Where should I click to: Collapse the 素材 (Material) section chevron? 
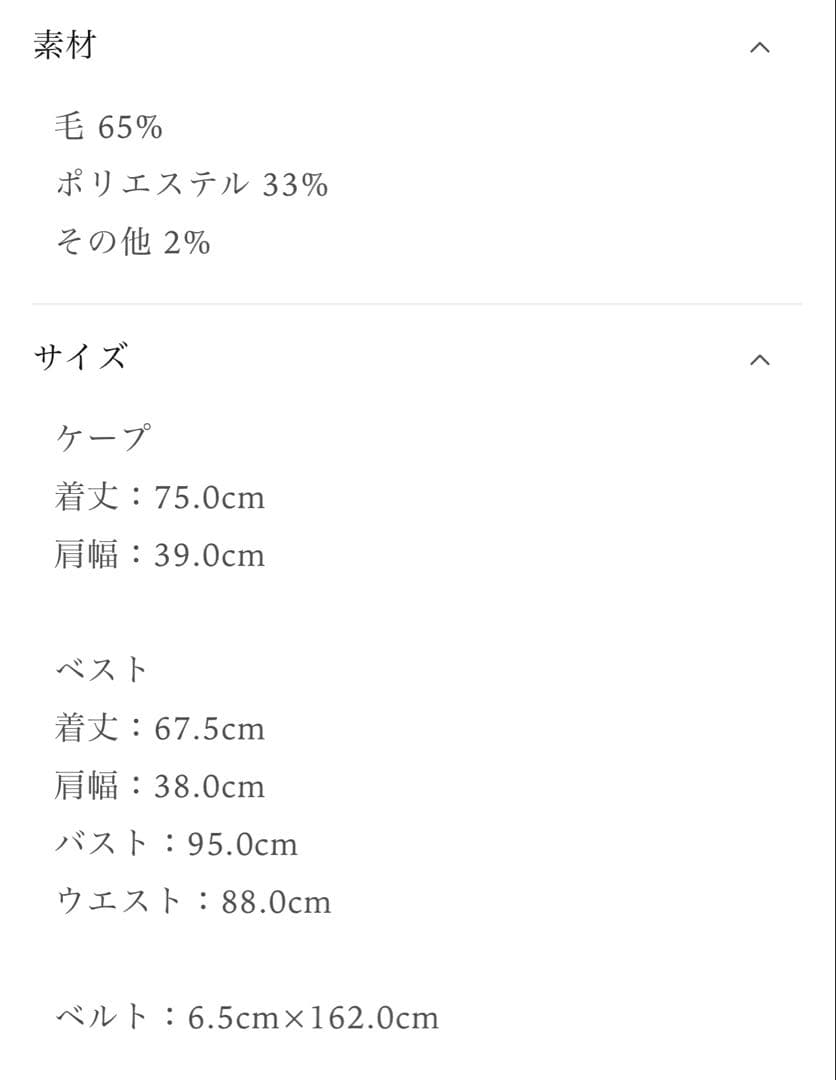point(762,47)
